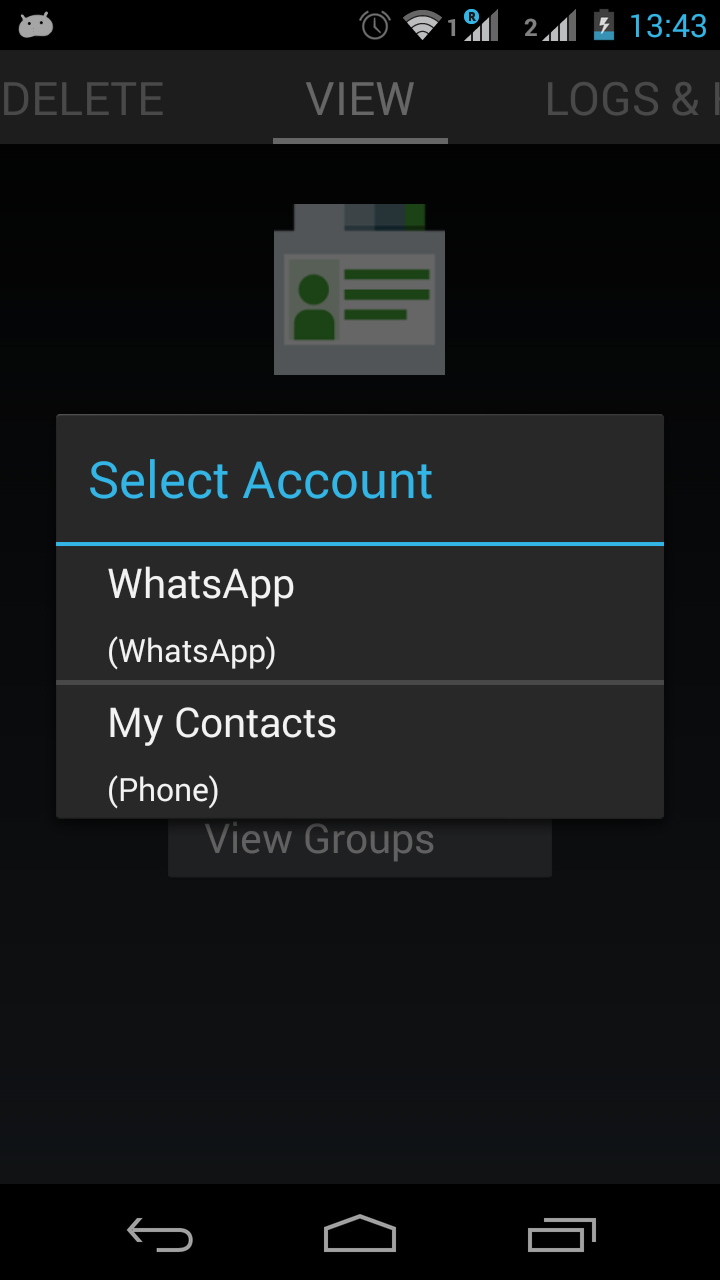The width and height of the screenshot is (720, 1280).
Task: Go back using the navigation bar
Action: pos(160,1235)
